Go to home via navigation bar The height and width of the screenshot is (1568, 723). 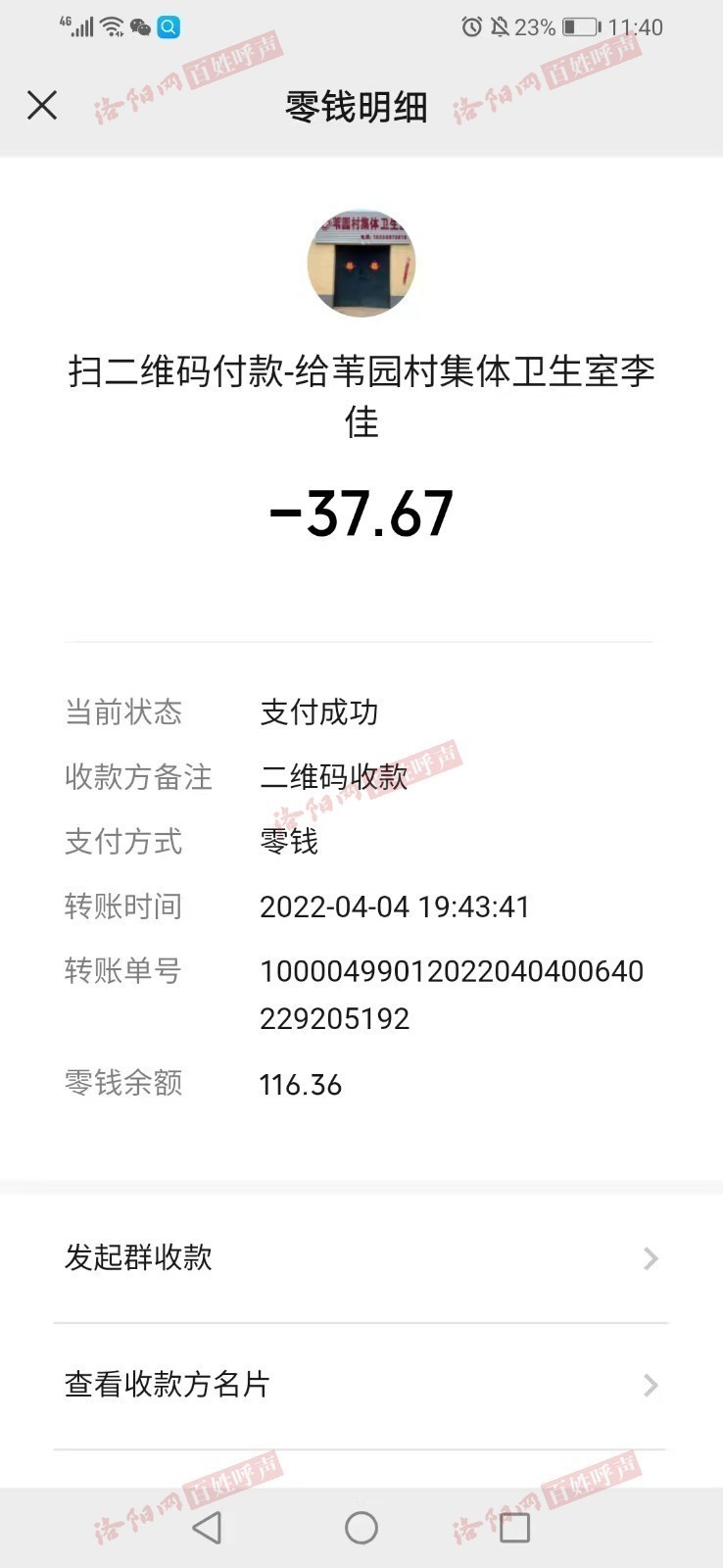click(361, 1527)
